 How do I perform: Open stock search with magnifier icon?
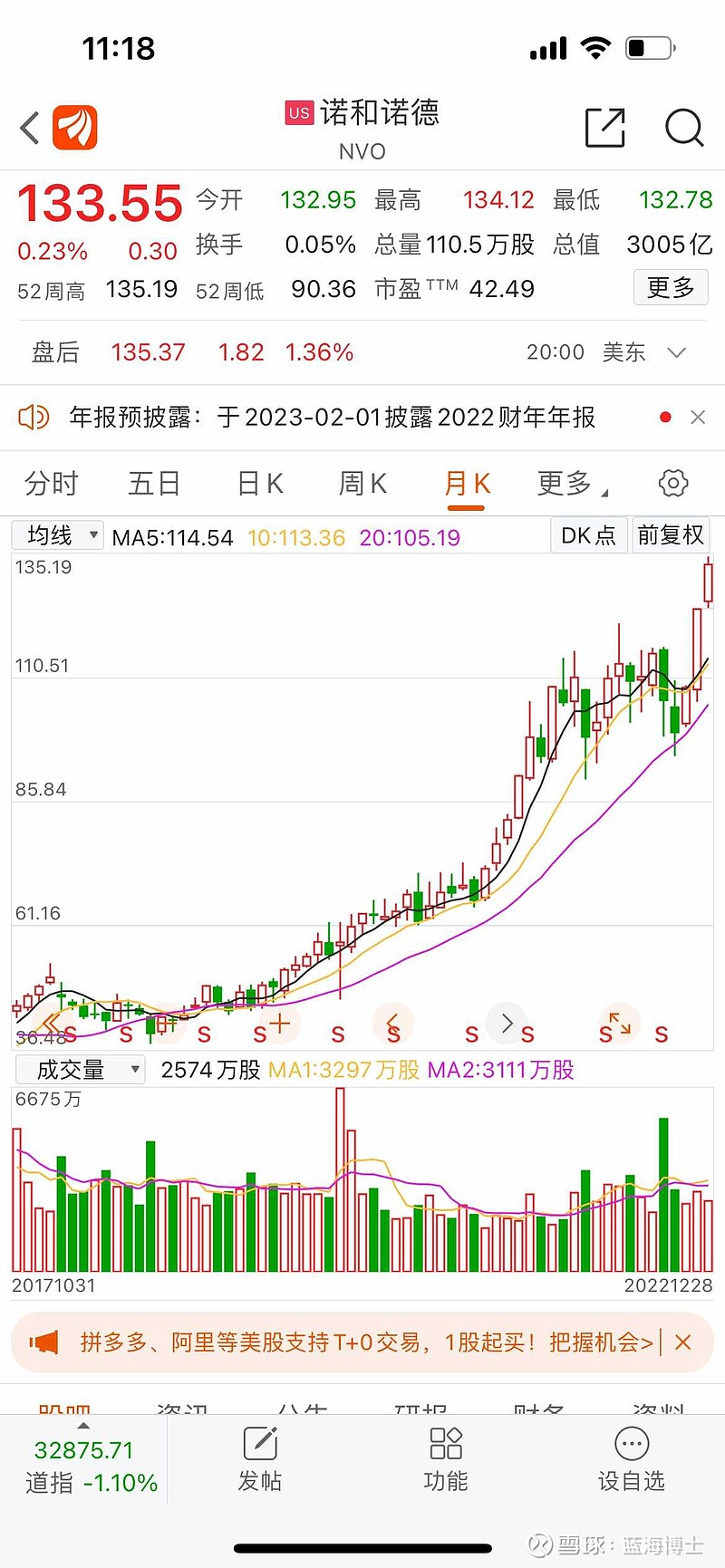(684, 129)
